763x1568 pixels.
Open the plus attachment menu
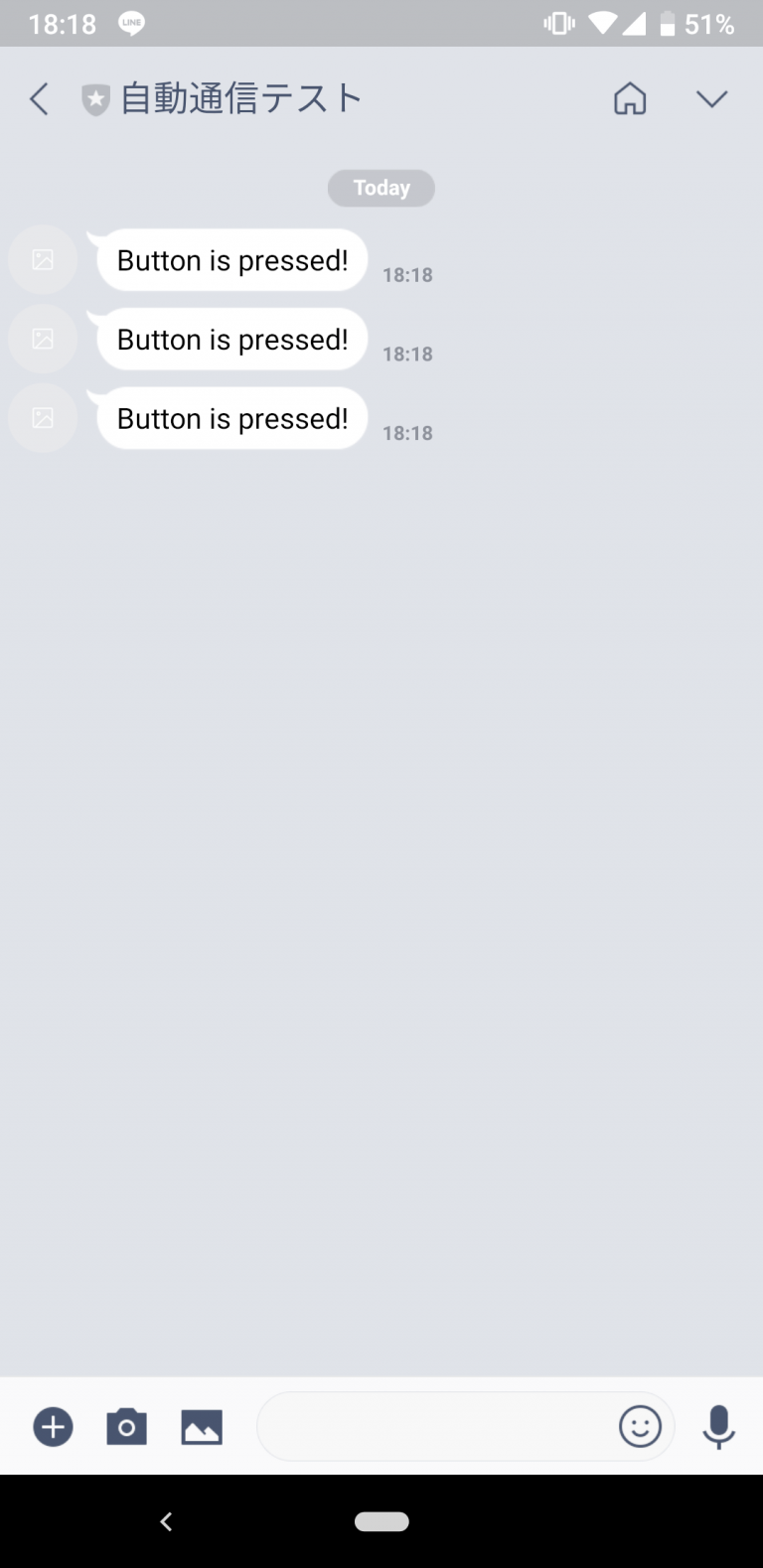54,1427
